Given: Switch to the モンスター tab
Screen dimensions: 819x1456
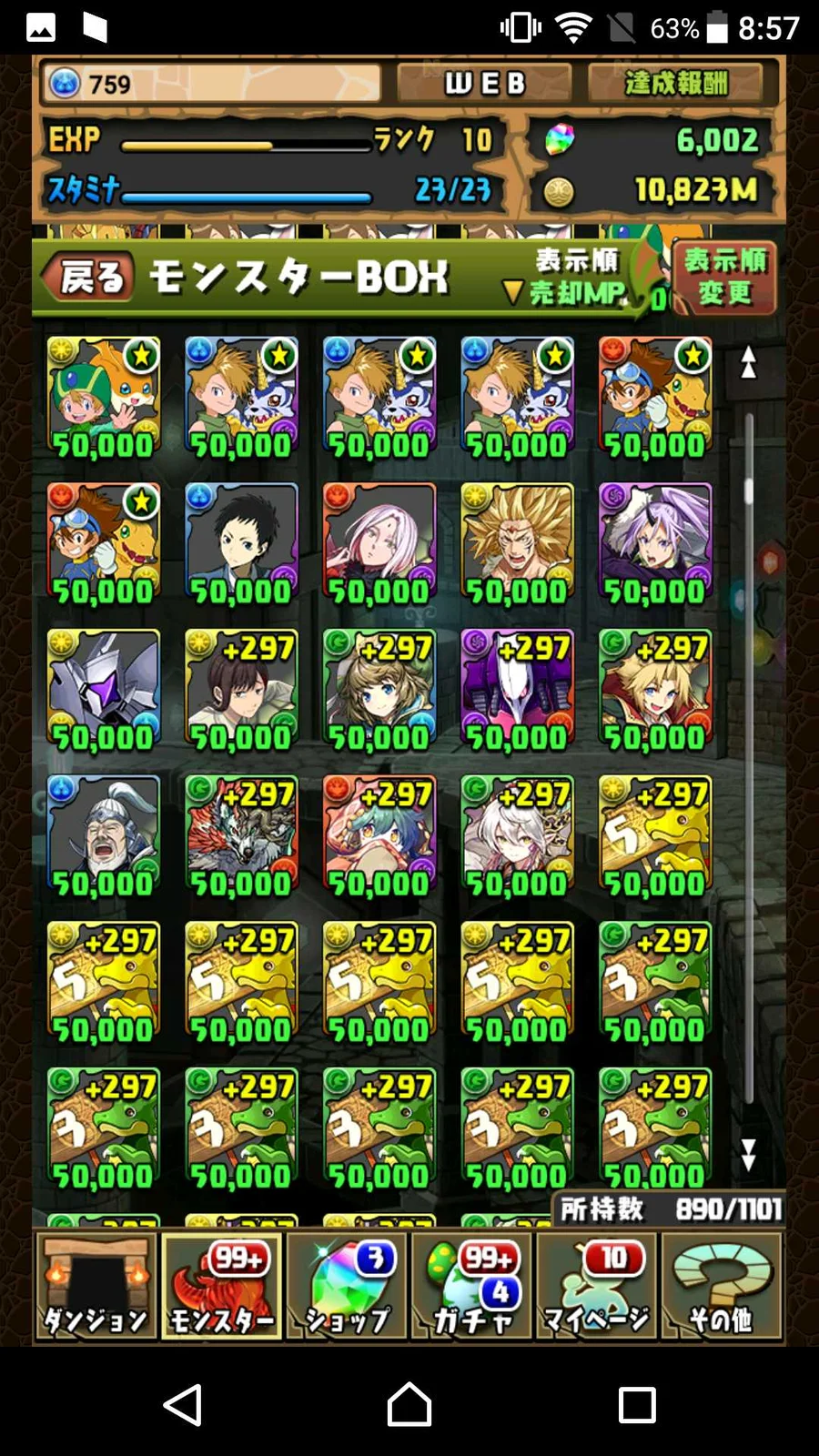Looking at the screenshot, I should tap(222, 1287).
